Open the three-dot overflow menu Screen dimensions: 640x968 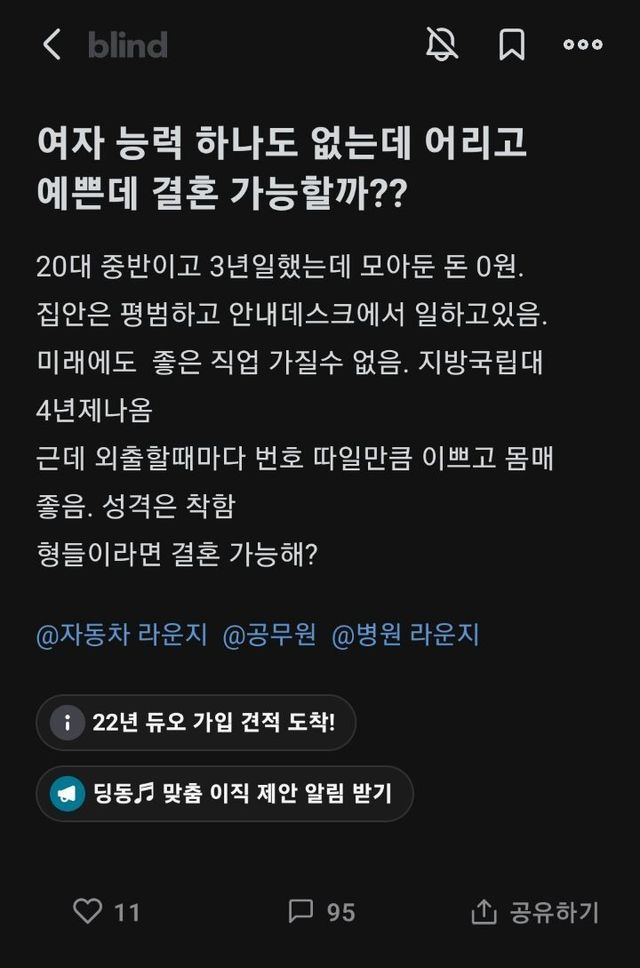click(x=582, y=44)
